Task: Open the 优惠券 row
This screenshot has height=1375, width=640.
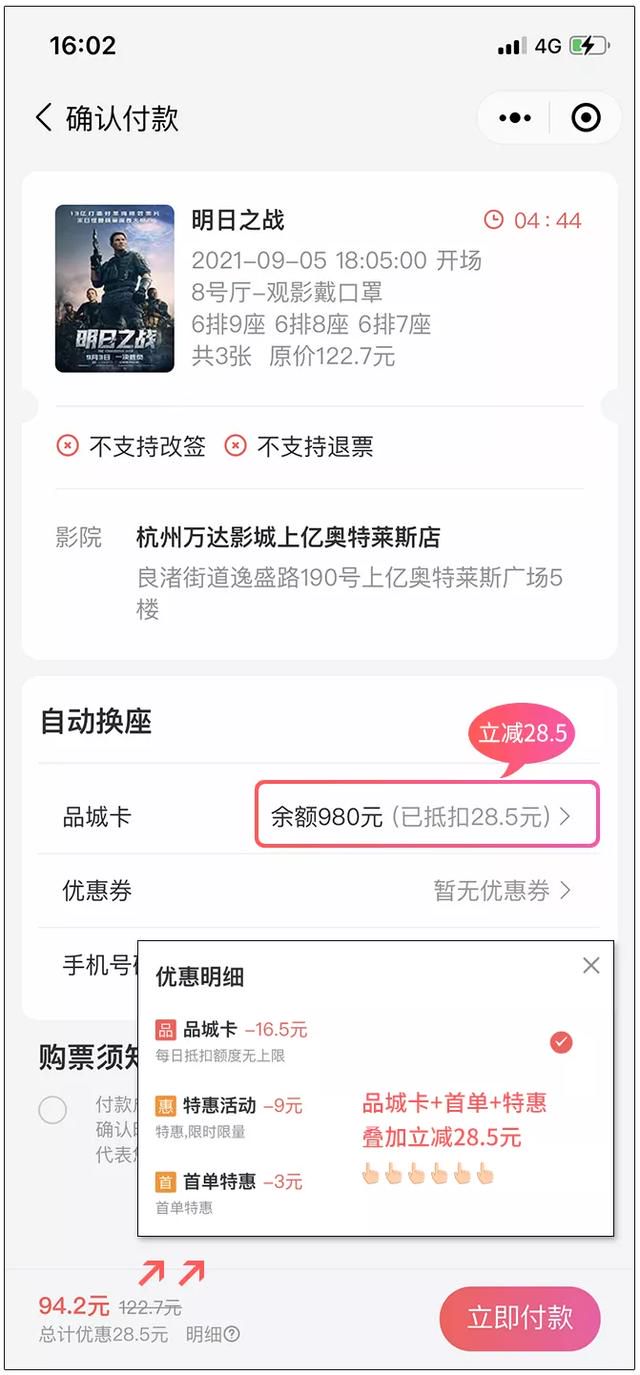Action: (319, 890)
